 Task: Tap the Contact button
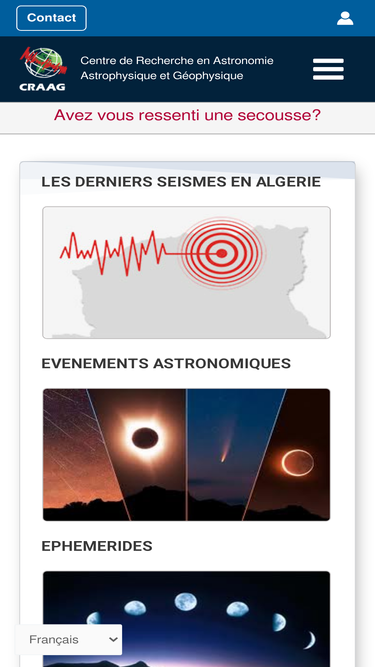(51, 18)
